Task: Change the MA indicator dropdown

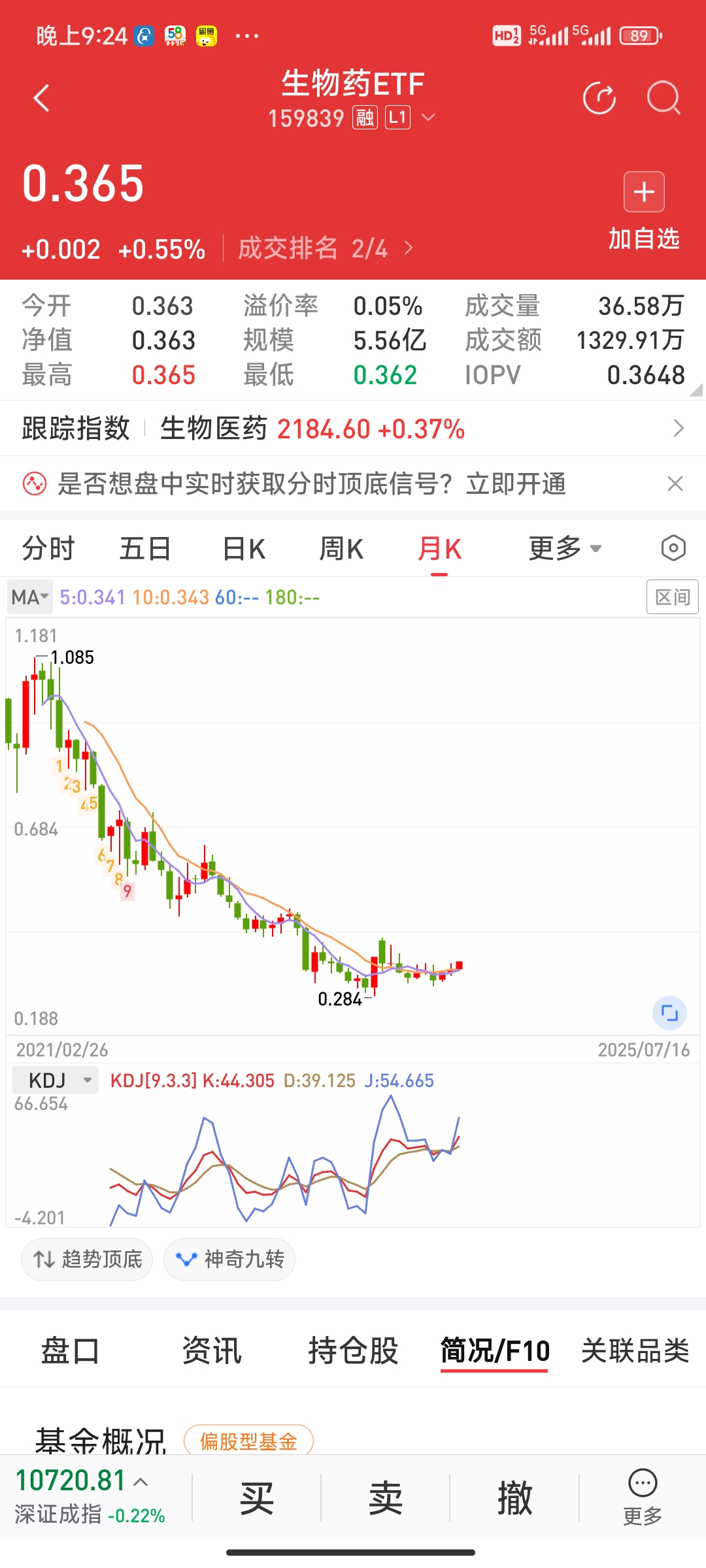Action: 30,597
